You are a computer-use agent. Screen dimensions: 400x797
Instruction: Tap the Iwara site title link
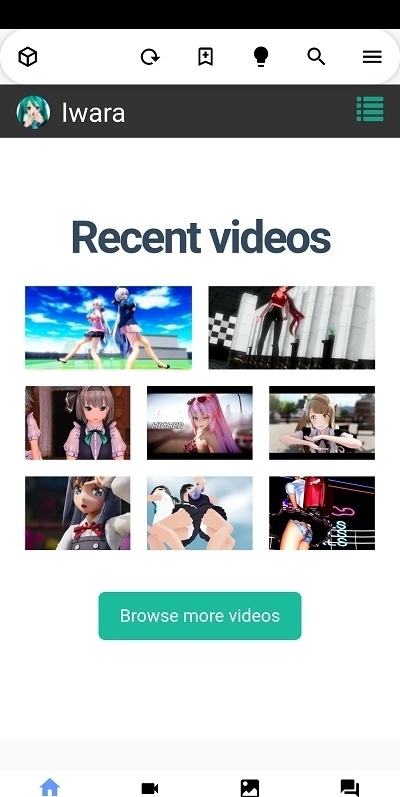93,112
